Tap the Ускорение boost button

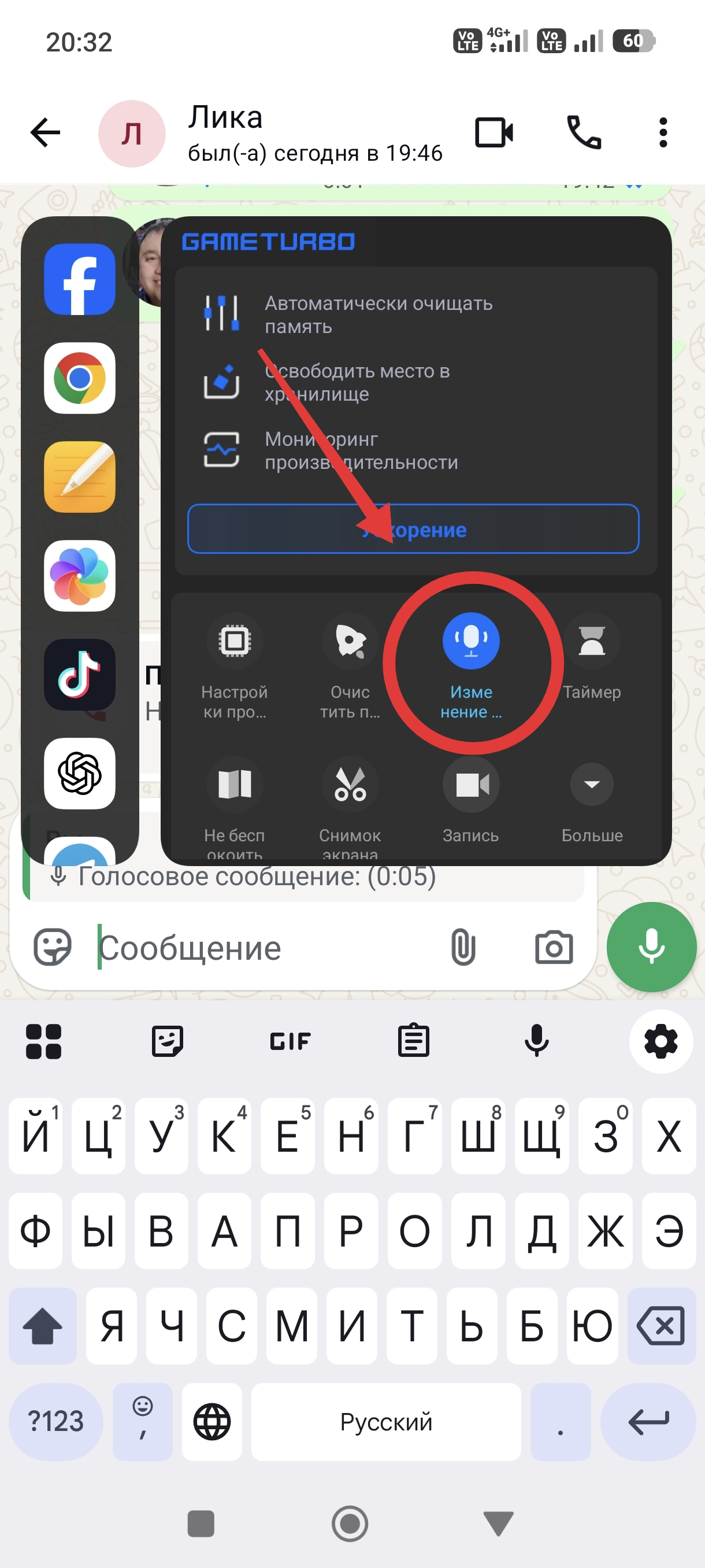[413, 529]
